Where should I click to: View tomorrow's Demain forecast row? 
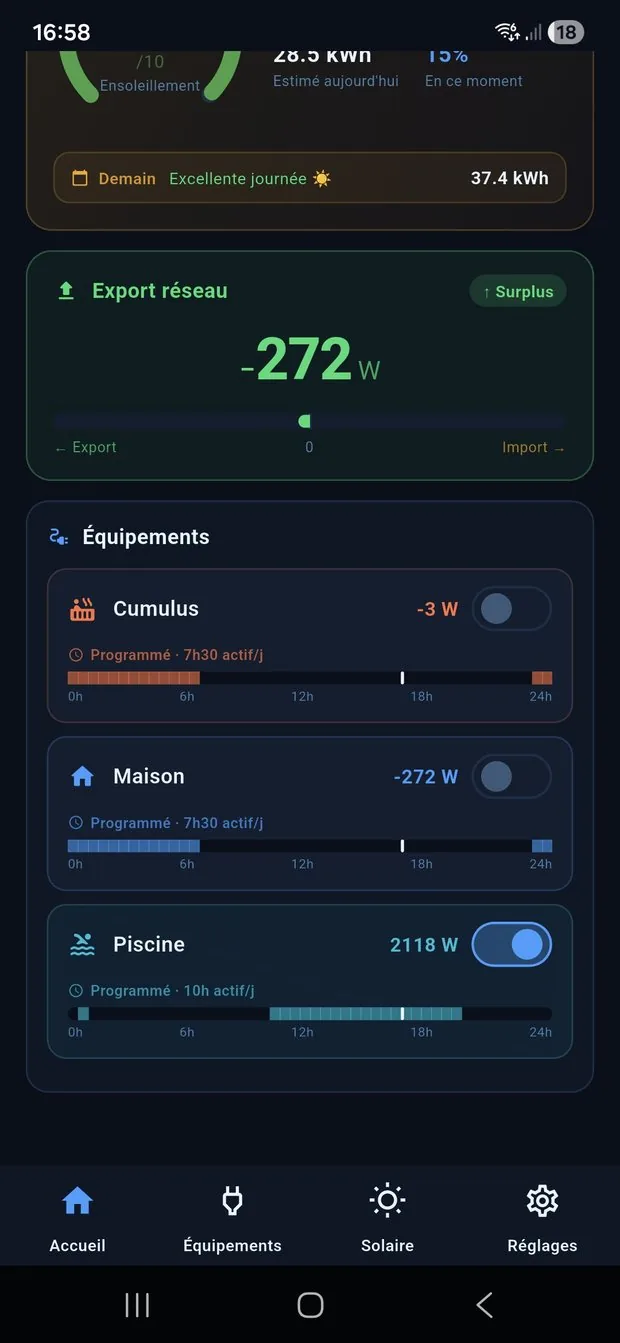pyautogui.click(x=310, y=178)
